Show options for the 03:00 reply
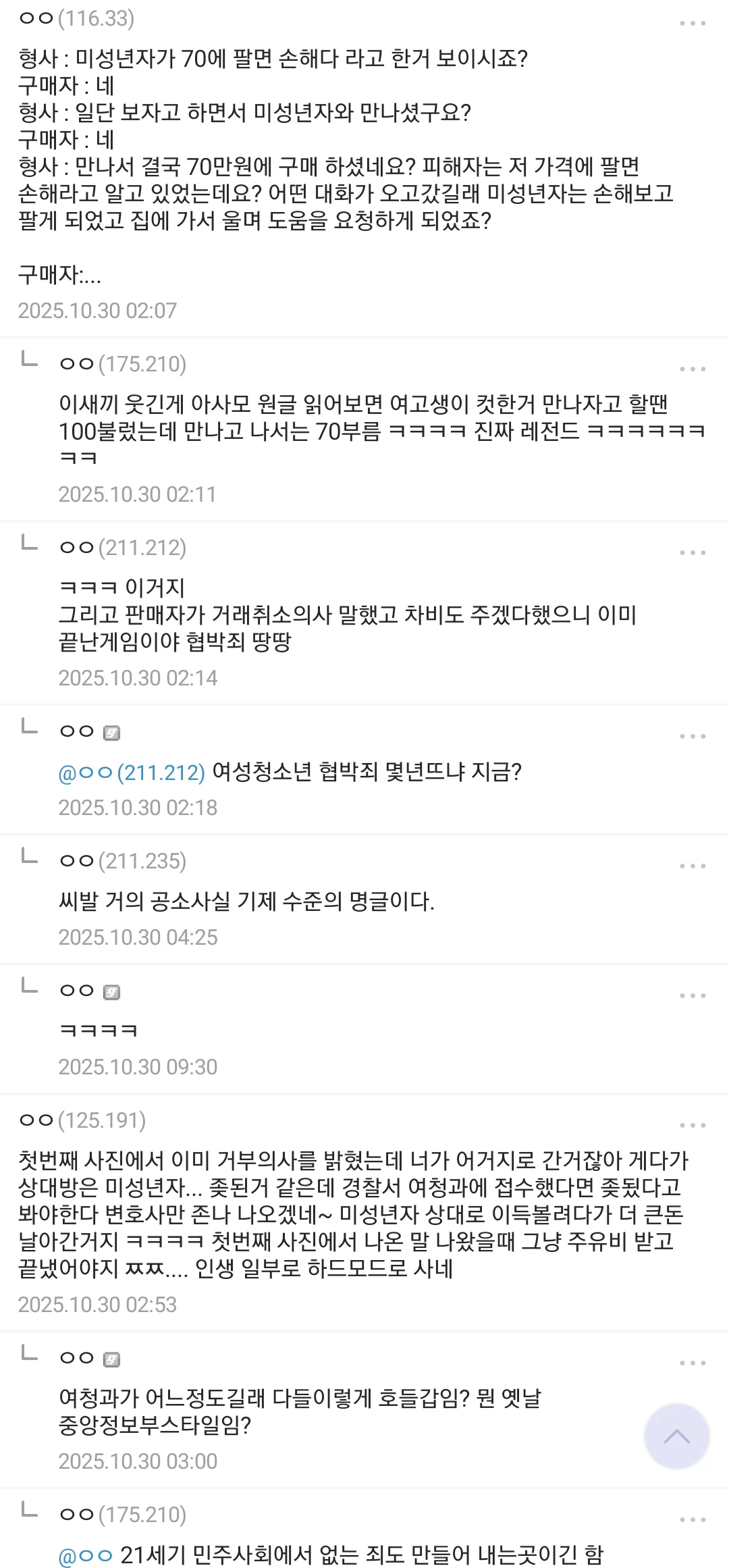The image size is (729, 1568). [693, 1363]
